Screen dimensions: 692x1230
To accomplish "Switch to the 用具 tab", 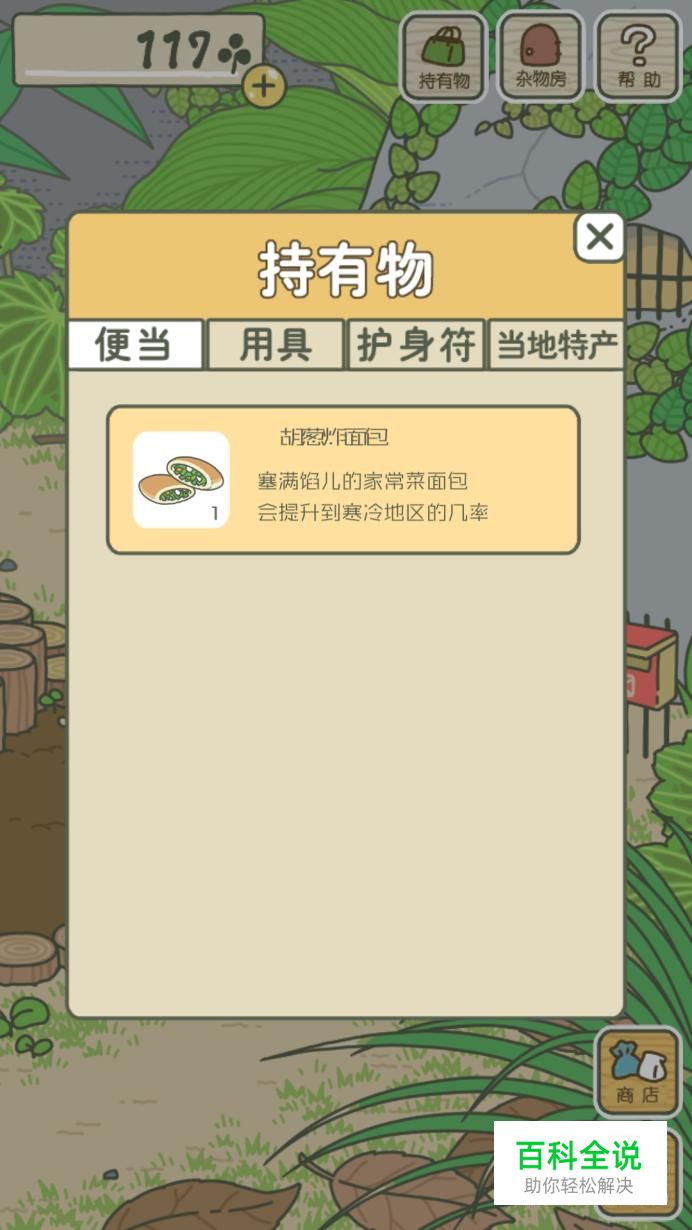I will click(x=275, y=345).
